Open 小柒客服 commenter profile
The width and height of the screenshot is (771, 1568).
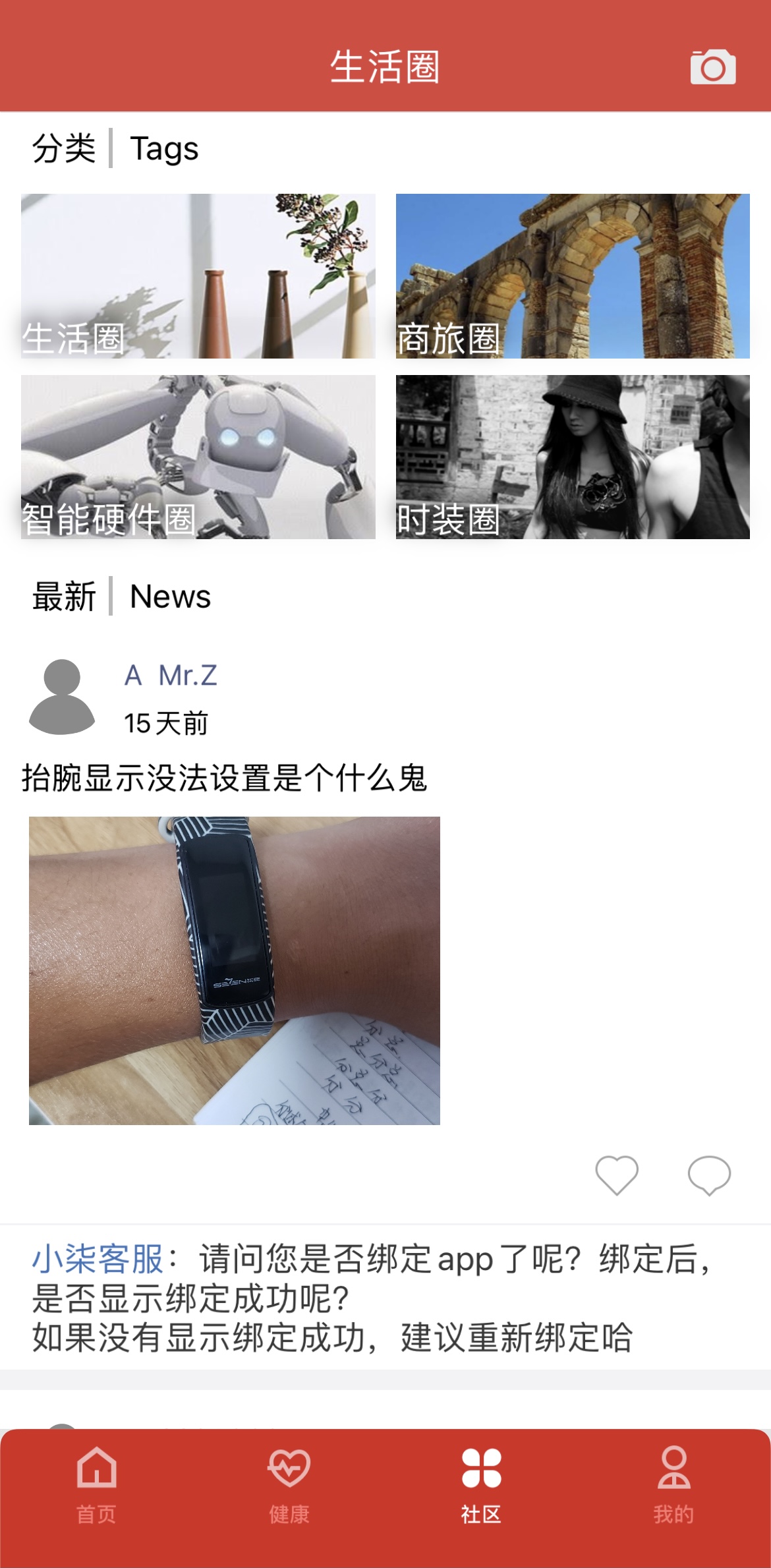[98, 1259]
